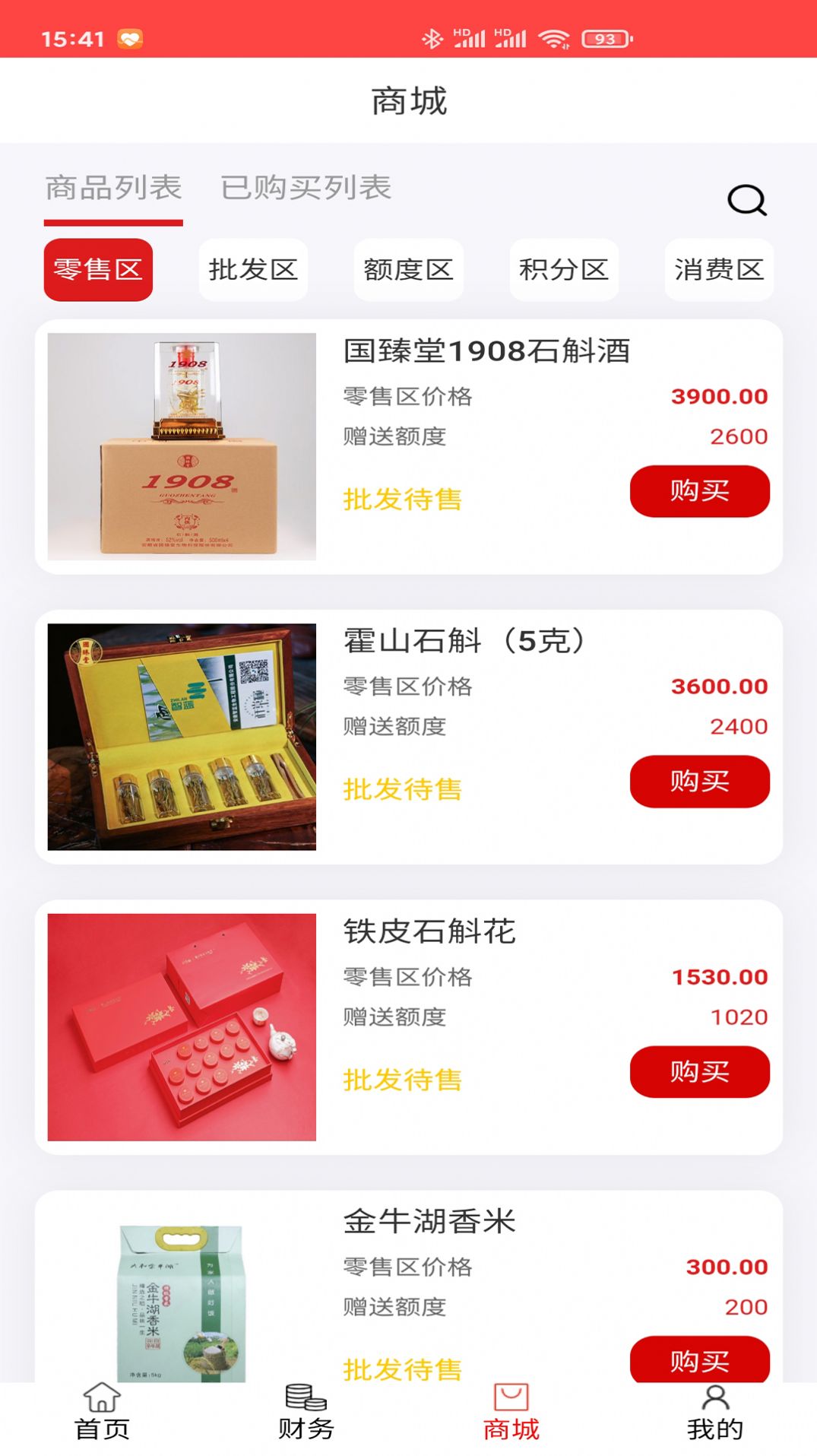Select the 批发区 category filter
The height and width of the screenshot is (1456, 817).
tap(253, 271)
